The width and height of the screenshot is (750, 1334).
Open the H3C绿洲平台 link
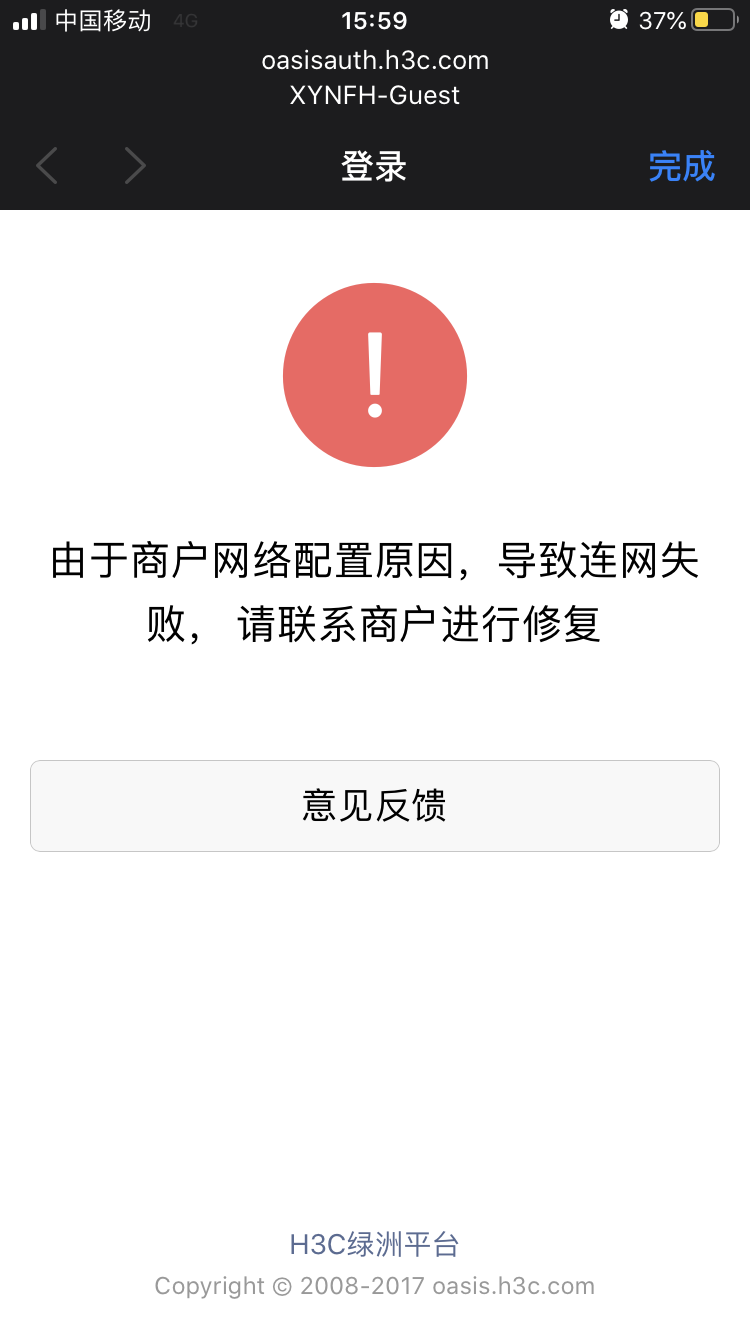[375, 1245]
